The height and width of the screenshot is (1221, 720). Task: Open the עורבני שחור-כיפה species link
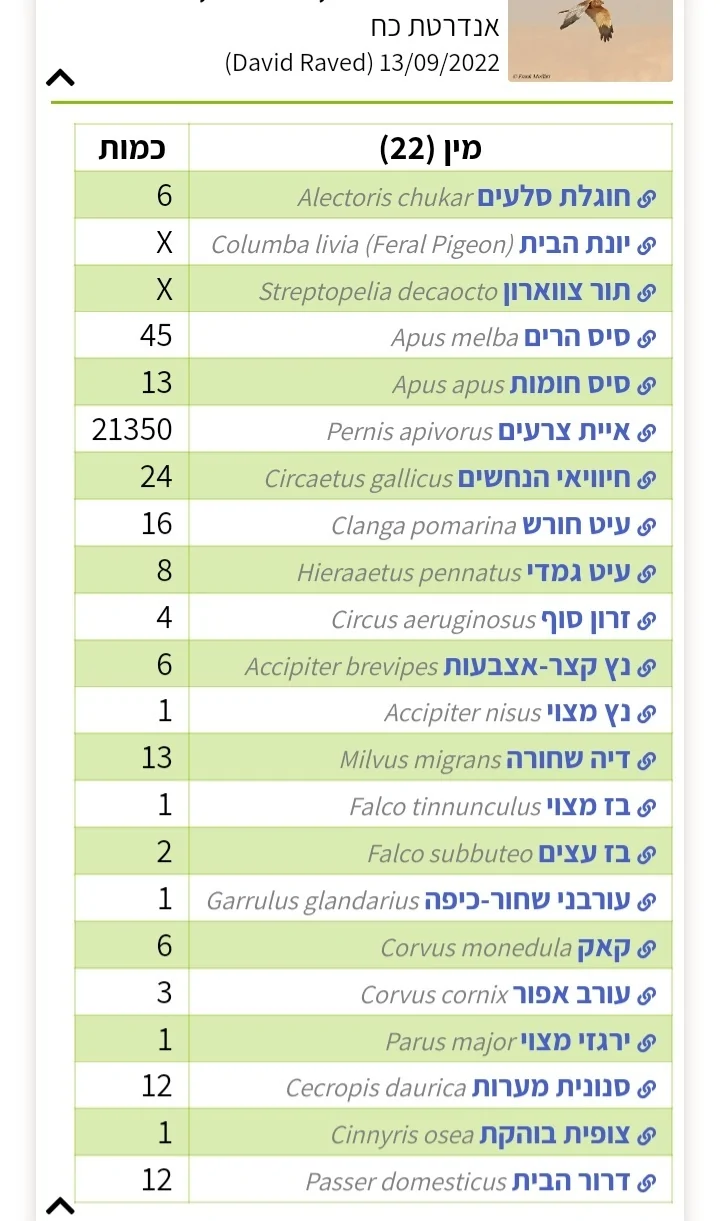pyautogui.click(x=527, y=901)
